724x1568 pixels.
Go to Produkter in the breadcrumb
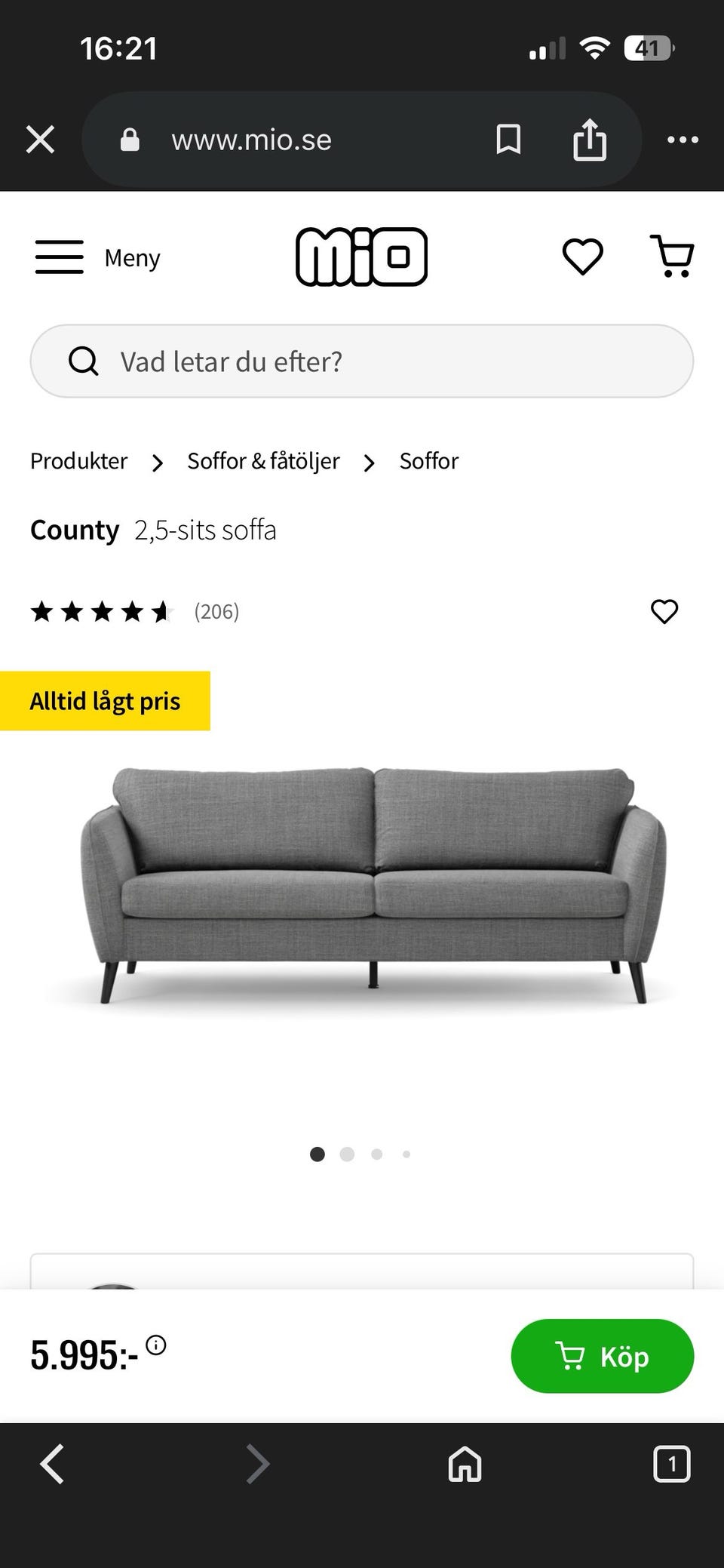point(78,460)
